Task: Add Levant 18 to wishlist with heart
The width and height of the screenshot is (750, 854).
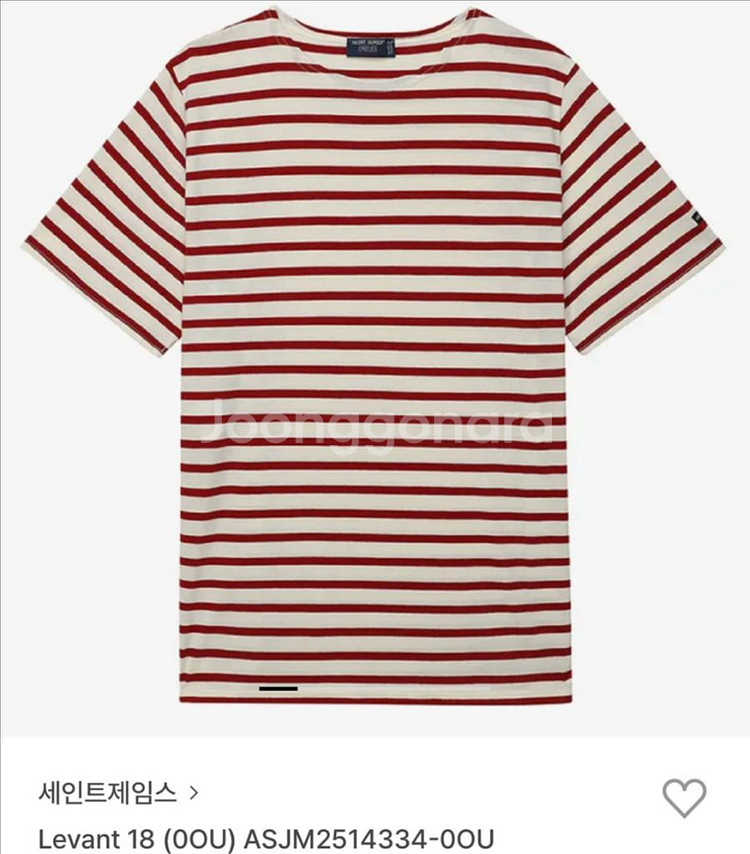Action: [684, 797]
